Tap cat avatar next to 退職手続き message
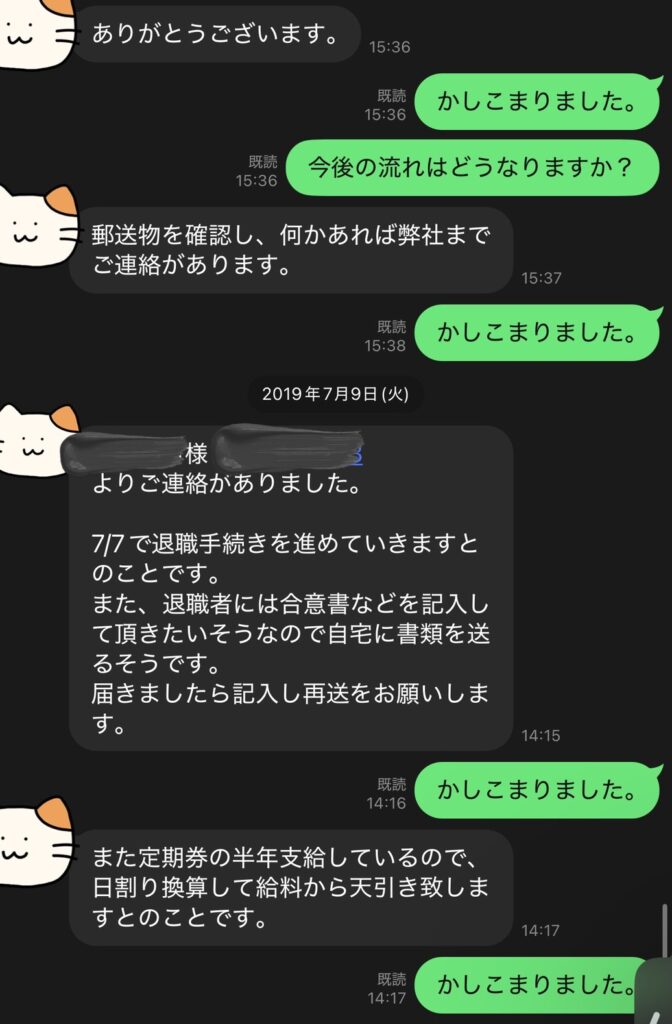This screenshot has width=672, height=1024. [x=37, y=441]
